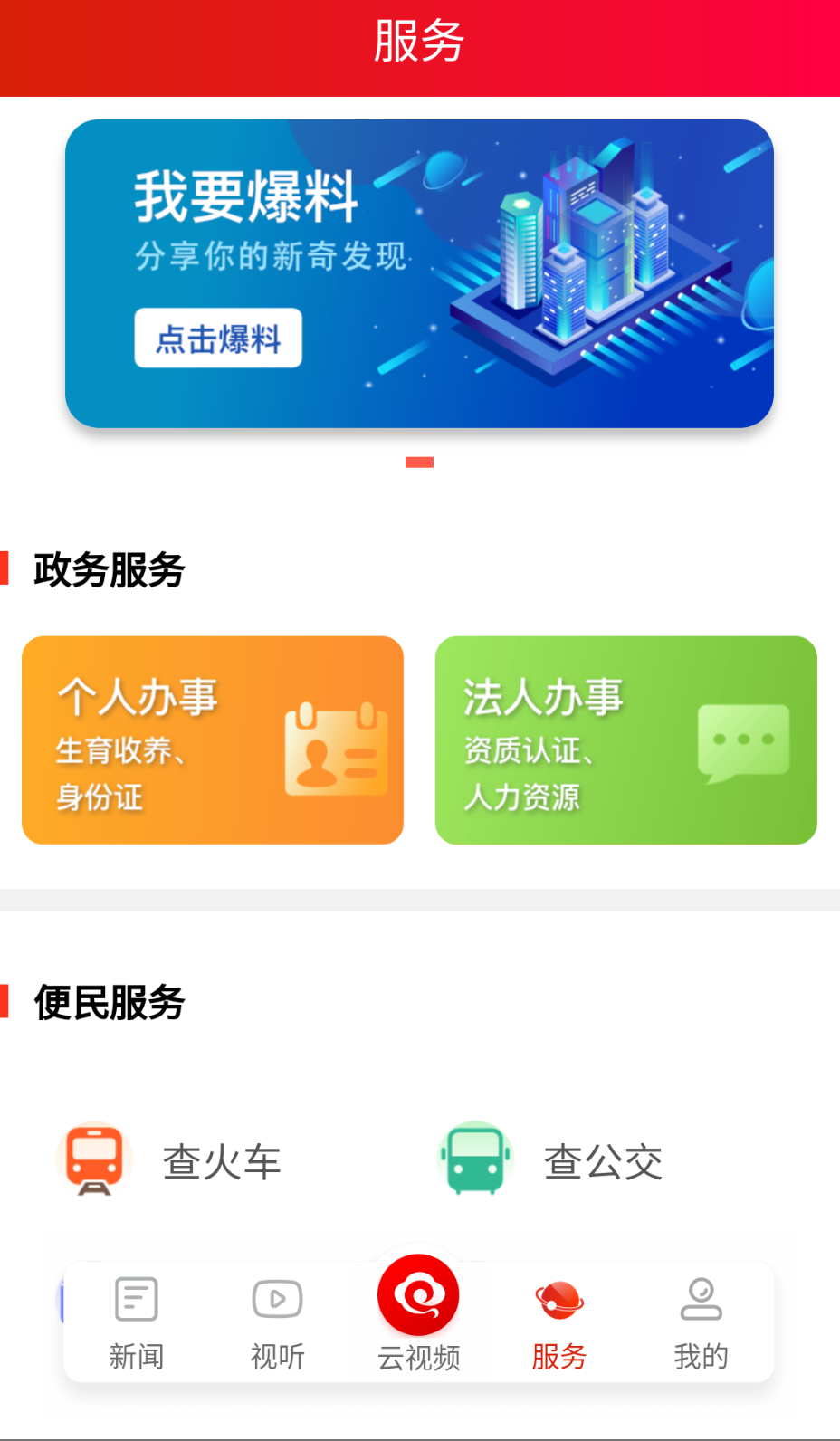Tap the carousel indicator under the banner
Viewport: 840px width, 1441px height.
(x=419, y=462)
